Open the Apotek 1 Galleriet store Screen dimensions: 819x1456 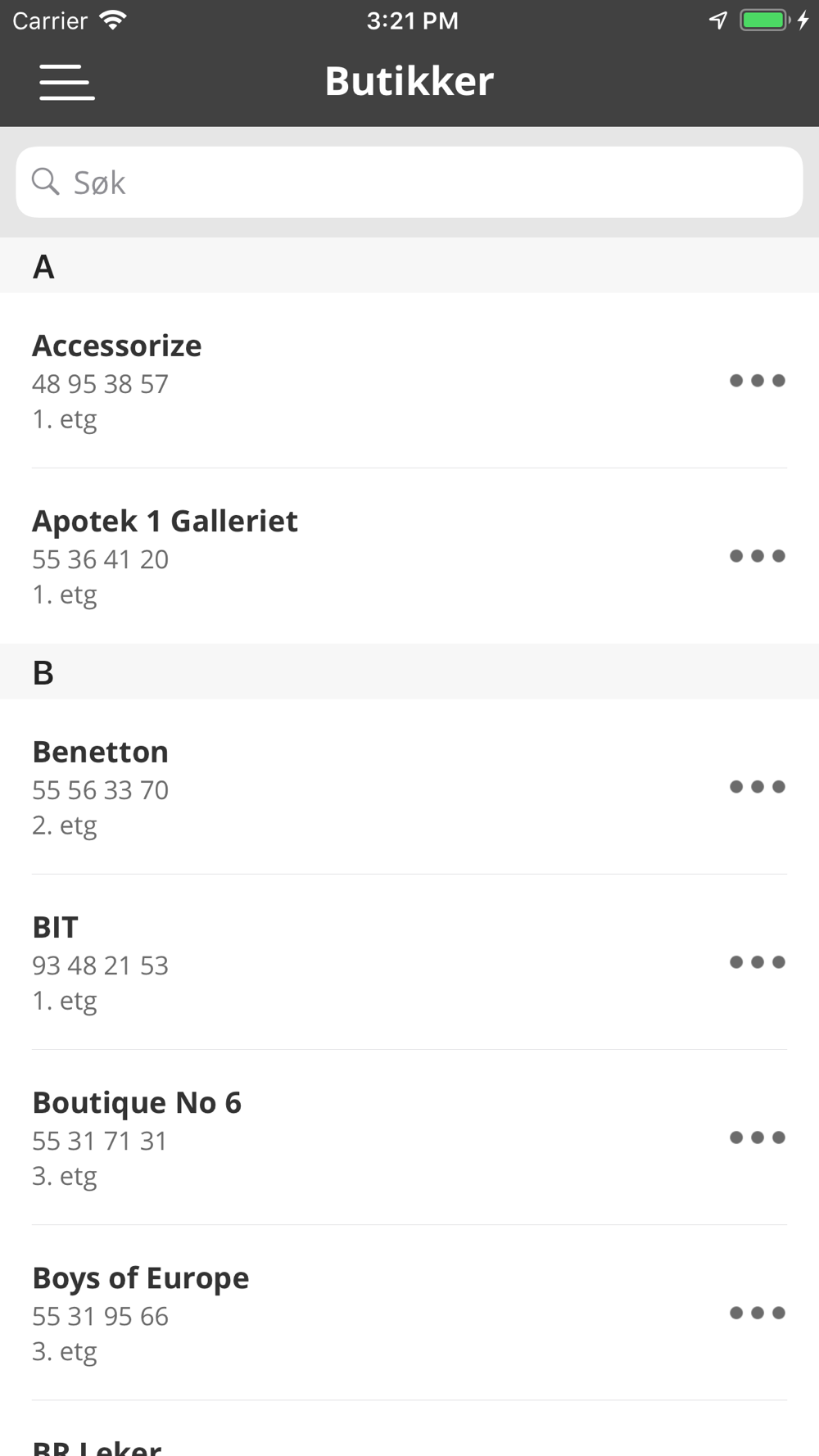coord(409,556)
